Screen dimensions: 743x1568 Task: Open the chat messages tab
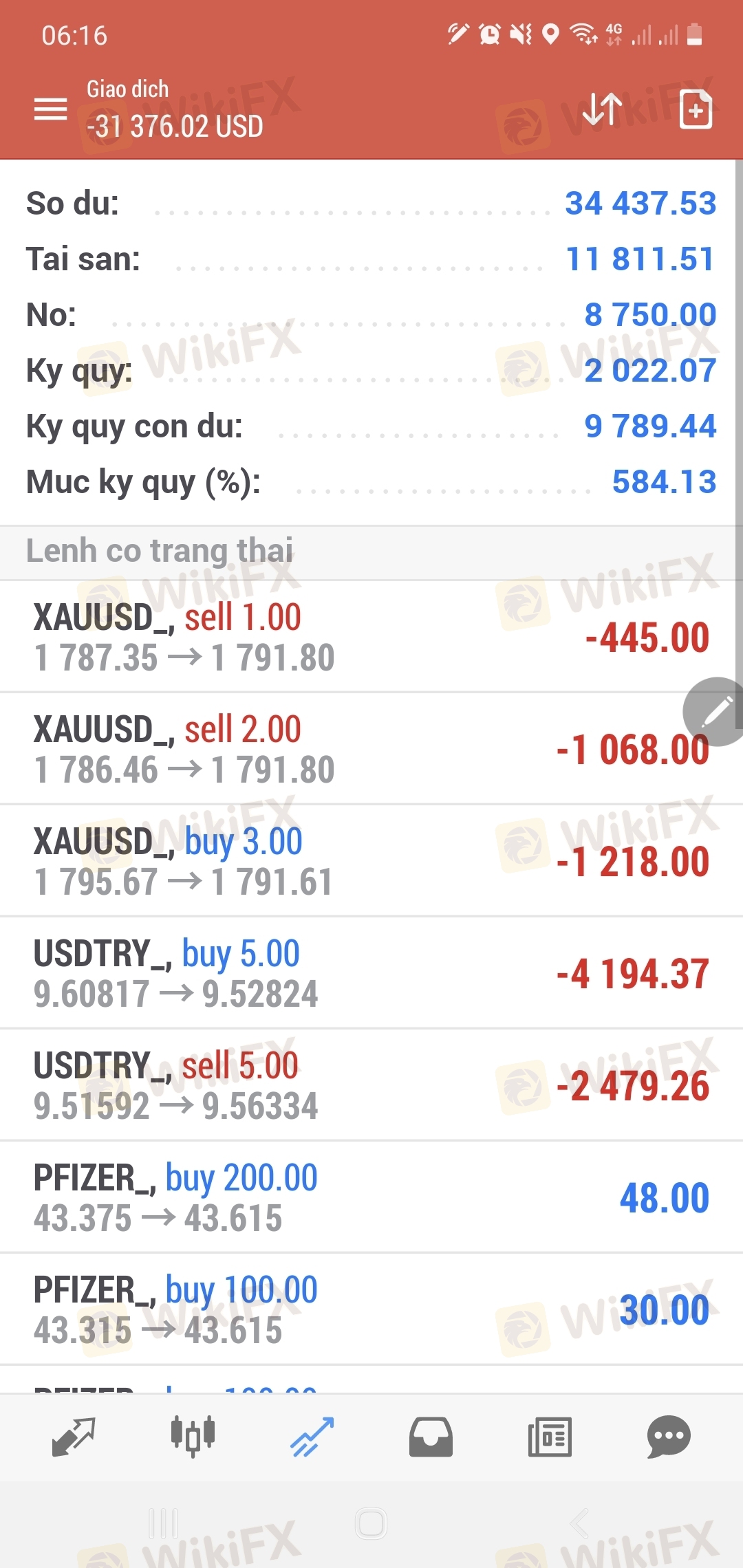(669, 1437)
